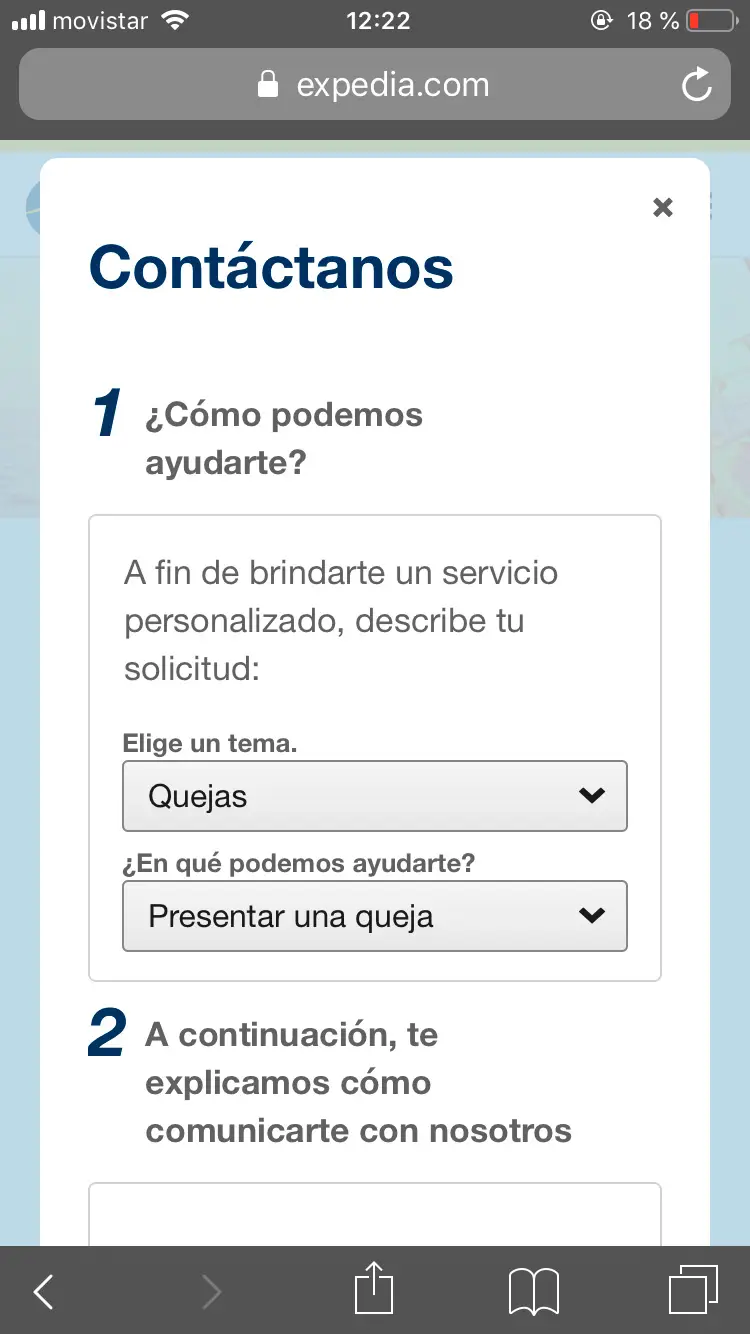Close the Contáctanos dialog
Viewport: 750px width, 1334px height.
(662, 207)
